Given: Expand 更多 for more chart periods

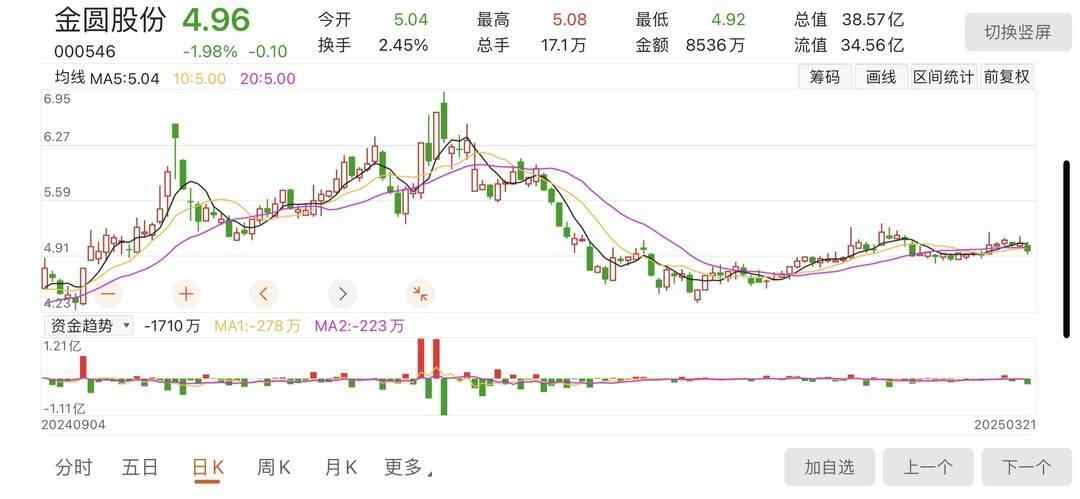Looking at the screenshot, I should click(x=408, y=467).
